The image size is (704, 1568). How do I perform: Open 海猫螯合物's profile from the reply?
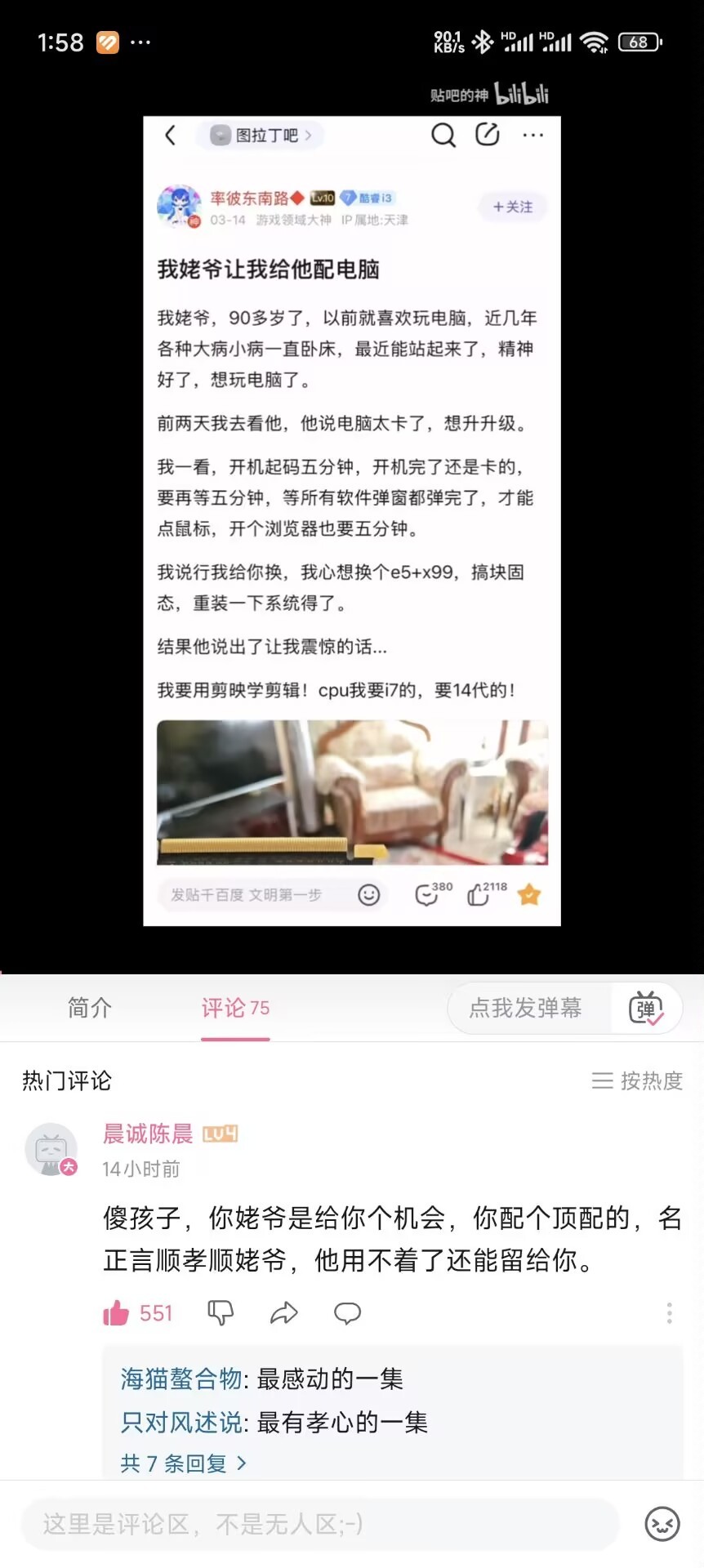pyautogui.click(x=181, y=1379)
